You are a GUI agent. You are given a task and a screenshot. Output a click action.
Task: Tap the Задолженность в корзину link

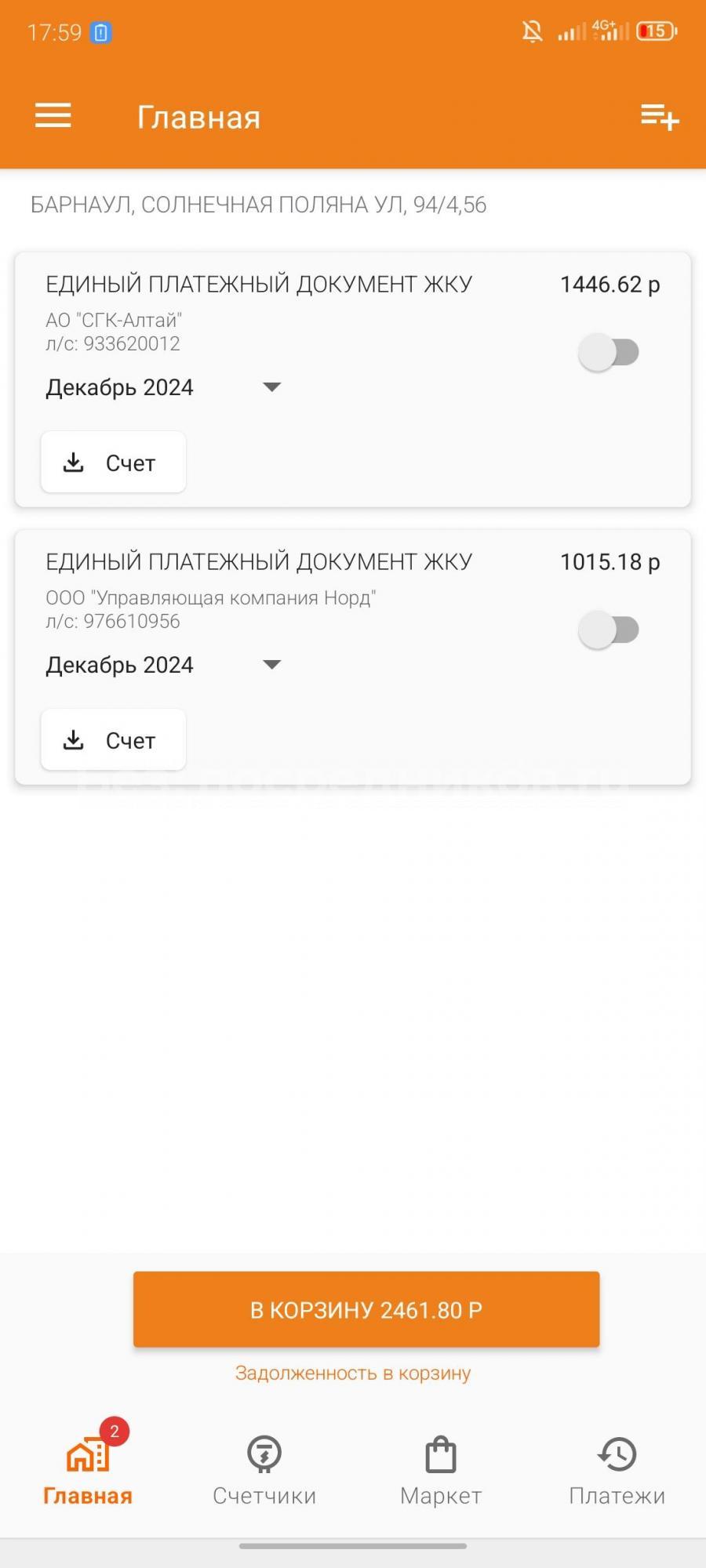pyautogui.click(x=353, y=1373)
